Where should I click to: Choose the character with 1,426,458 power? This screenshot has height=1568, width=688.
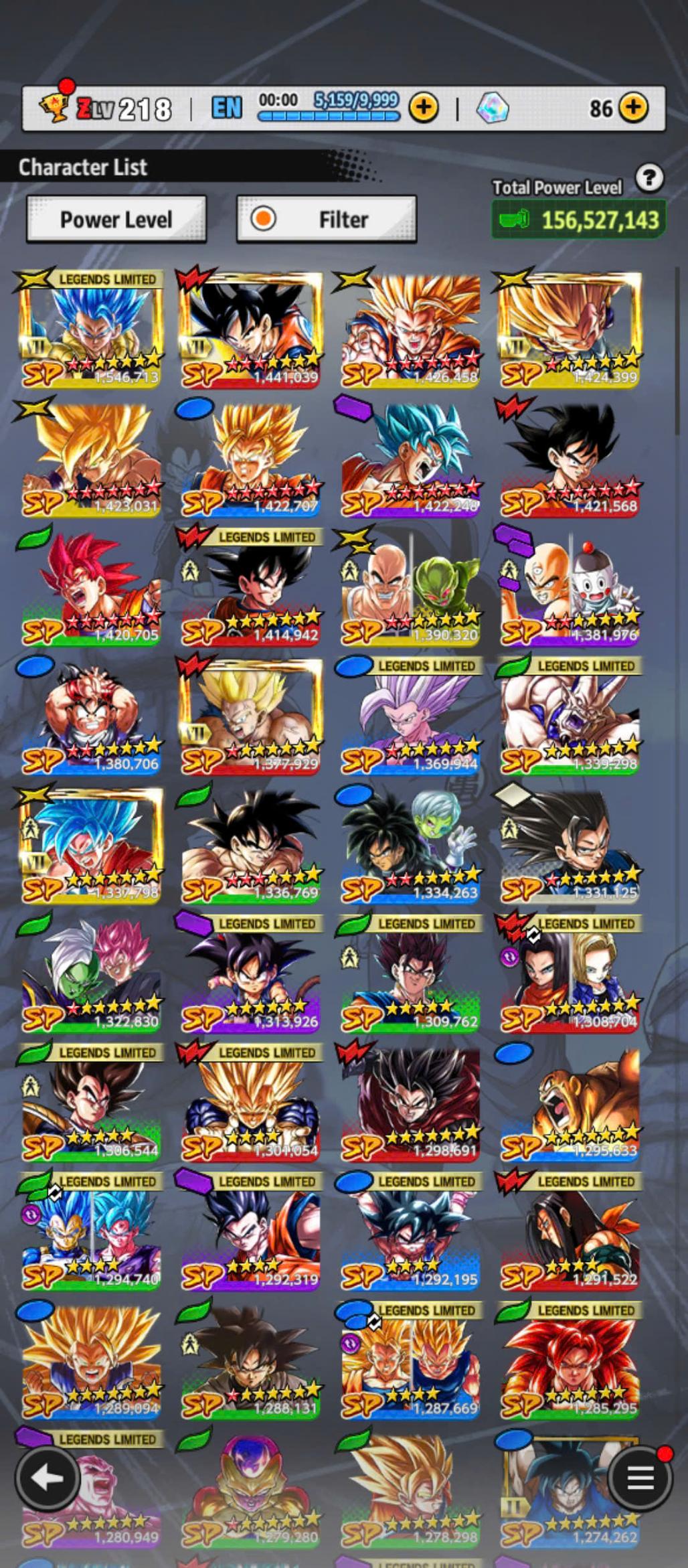click(x=410, y=329)
